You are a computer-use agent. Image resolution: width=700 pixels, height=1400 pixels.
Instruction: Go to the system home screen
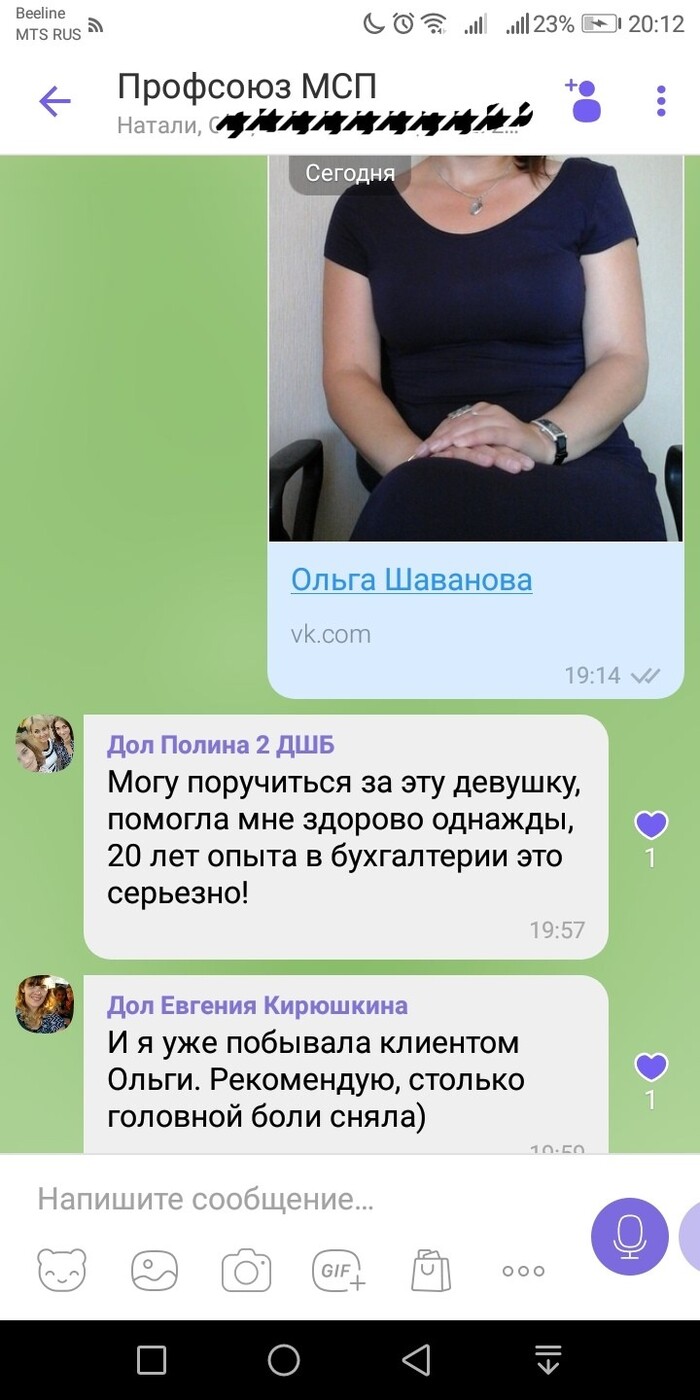(x=284, y=1360)
